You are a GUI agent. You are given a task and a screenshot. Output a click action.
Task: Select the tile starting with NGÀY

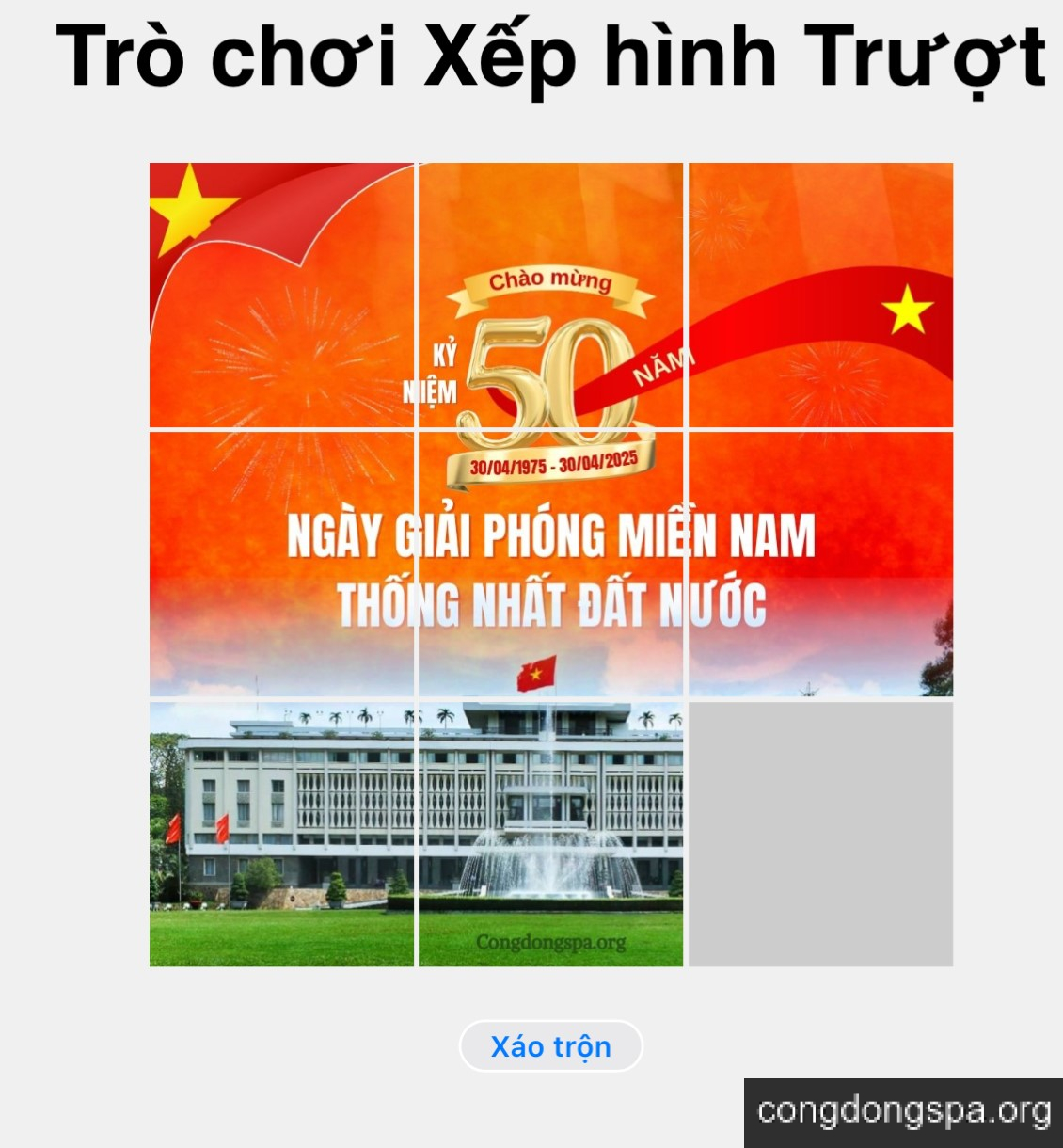[x=281, y=565]
